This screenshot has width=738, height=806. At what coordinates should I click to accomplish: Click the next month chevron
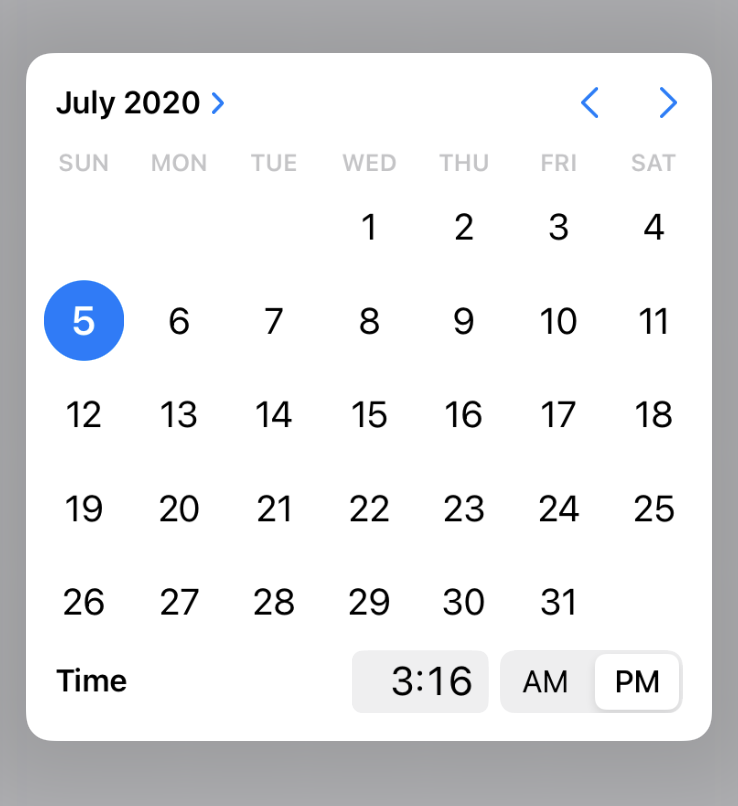pyautogui.click(x=667, y=103)
